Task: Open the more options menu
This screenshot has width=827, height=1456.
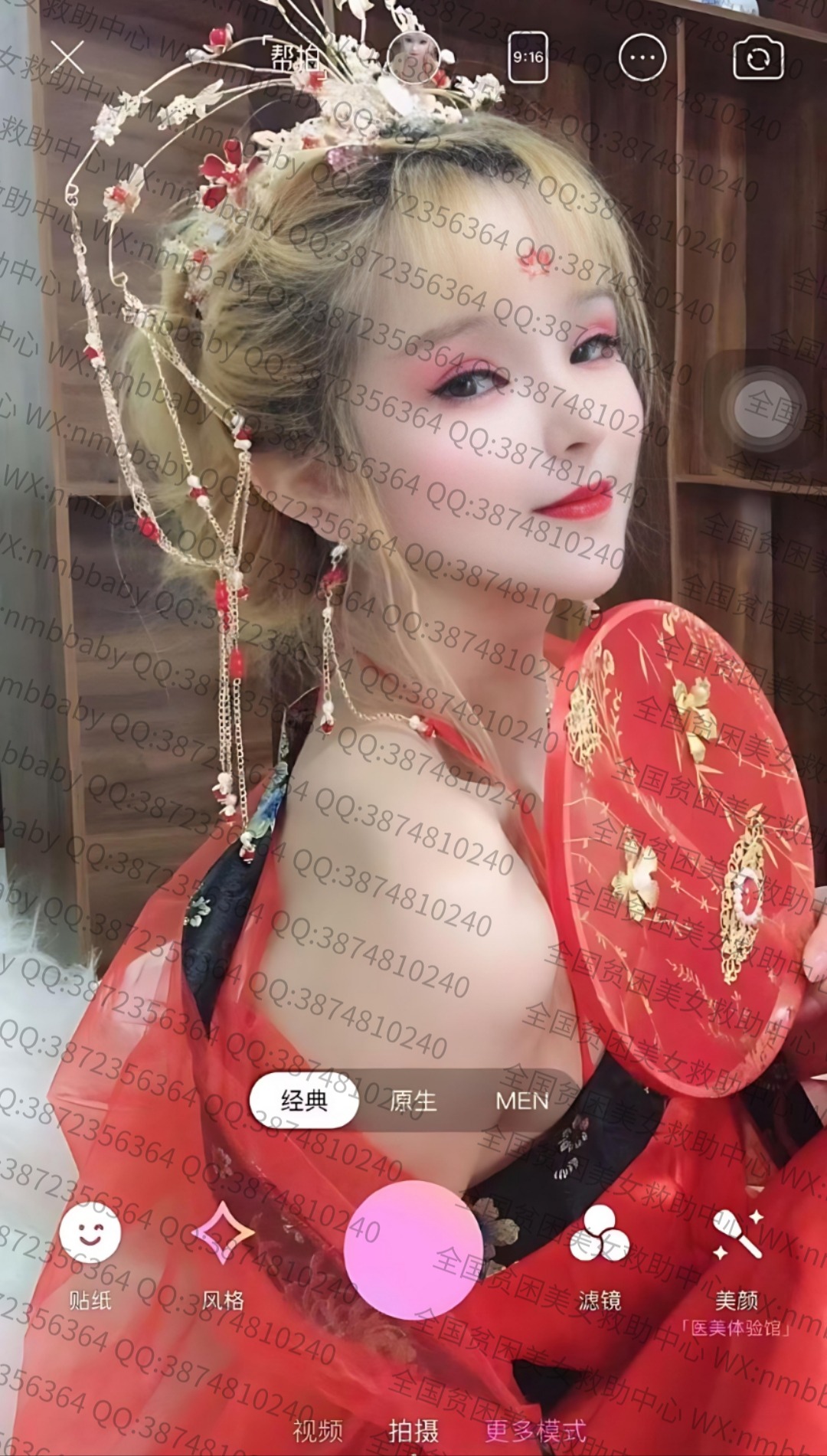Action: coord(642,57)
